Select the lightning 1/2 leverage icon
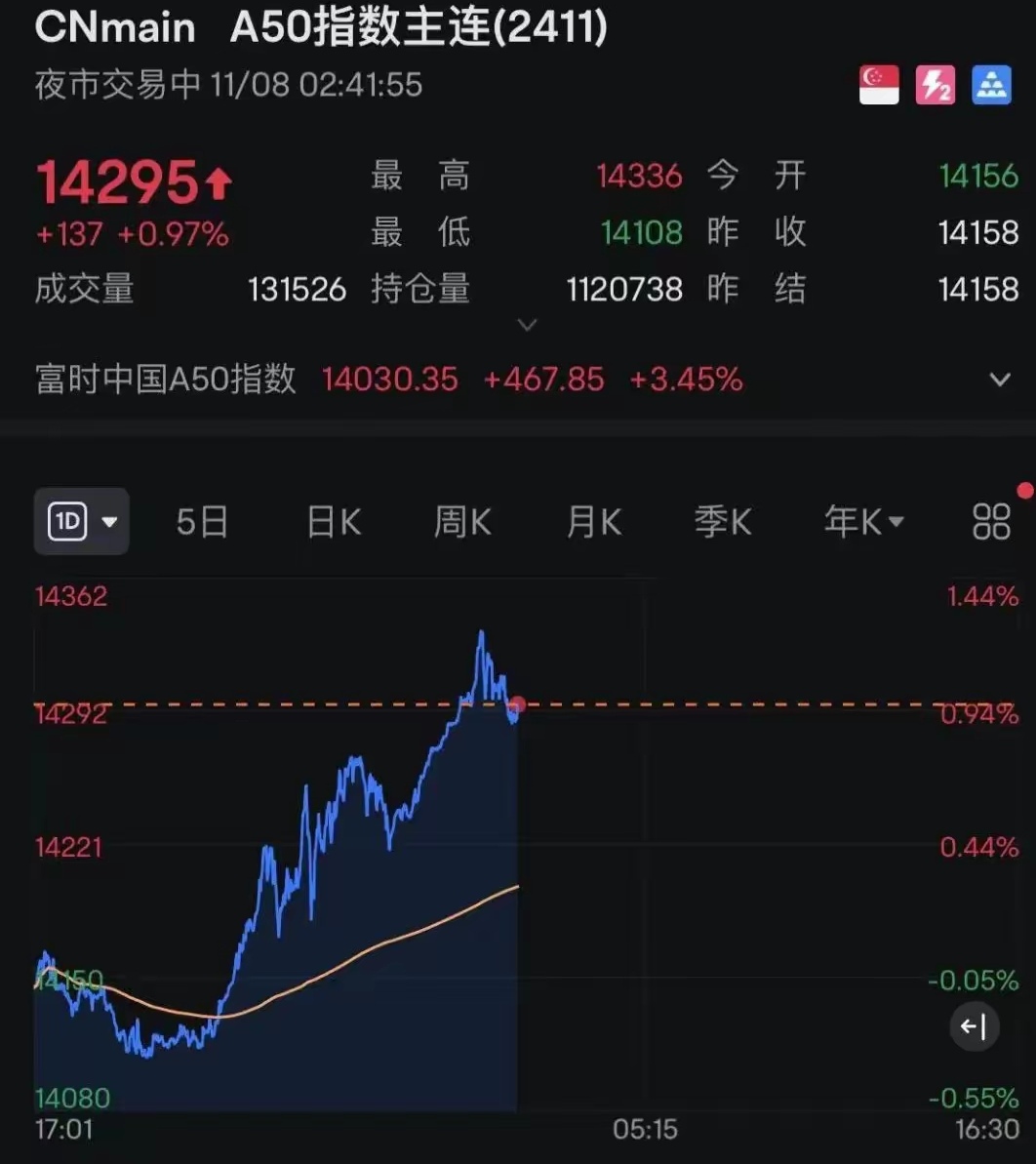Image resolution: width=1036 pixels, height=1164 pixels. tap(935, 86)
